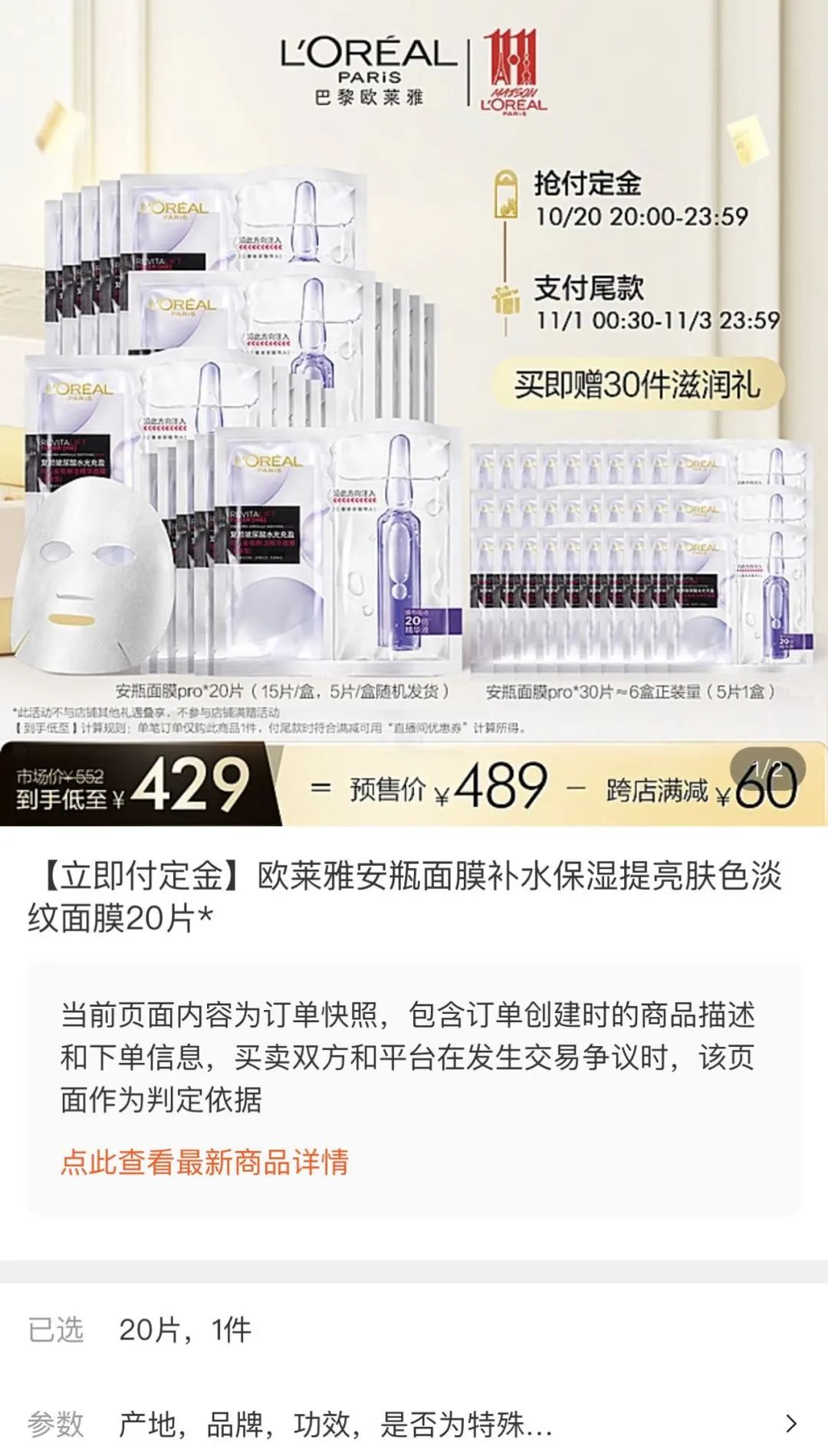Click the gift box icon beside 支付尾款
The image size is (828, 1456).
tap(506, 299)
